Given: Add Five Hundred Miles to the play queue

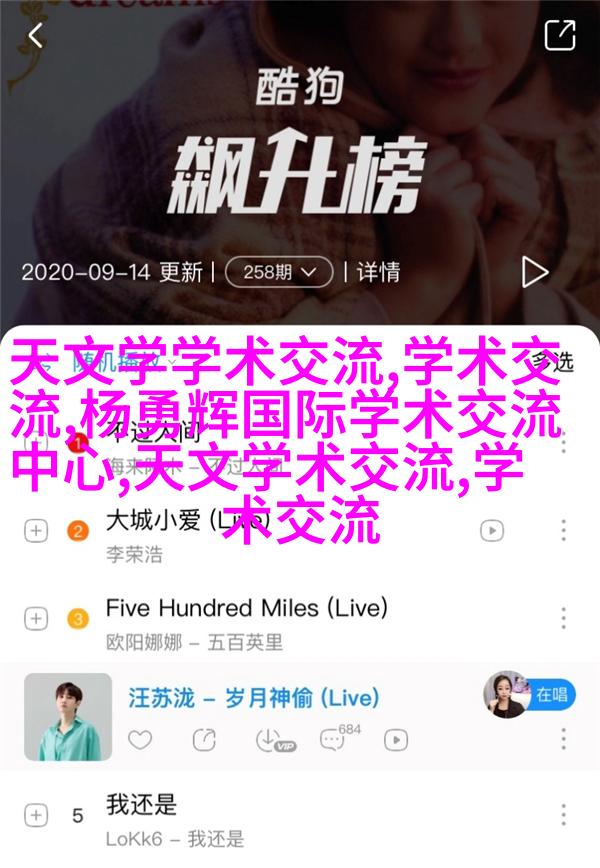Looking at the screenshot, I should tap(36, 618).
